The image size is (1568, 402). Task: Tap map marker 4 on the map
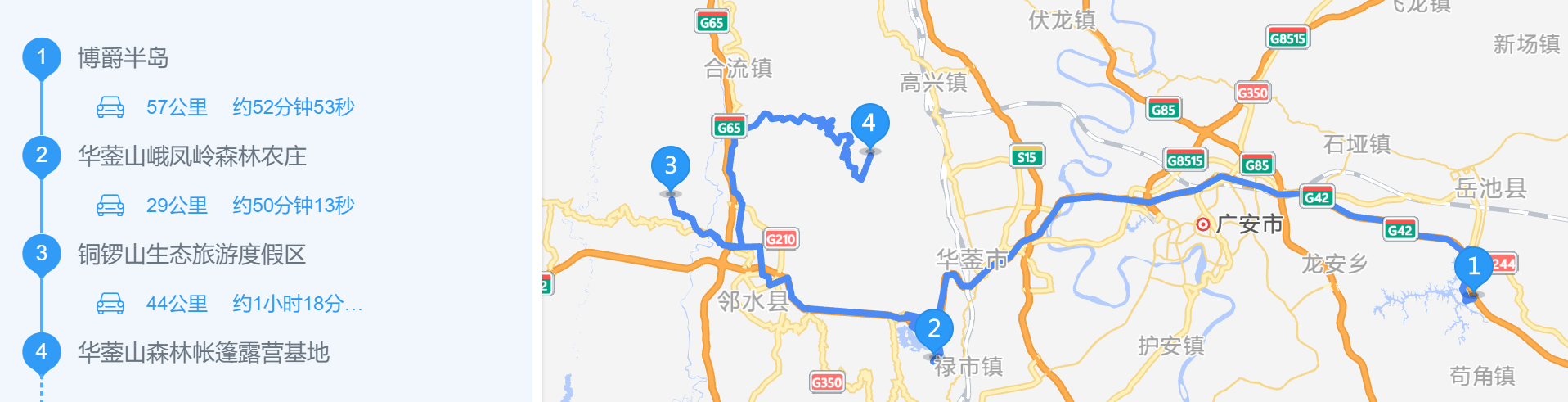[869, 124]
